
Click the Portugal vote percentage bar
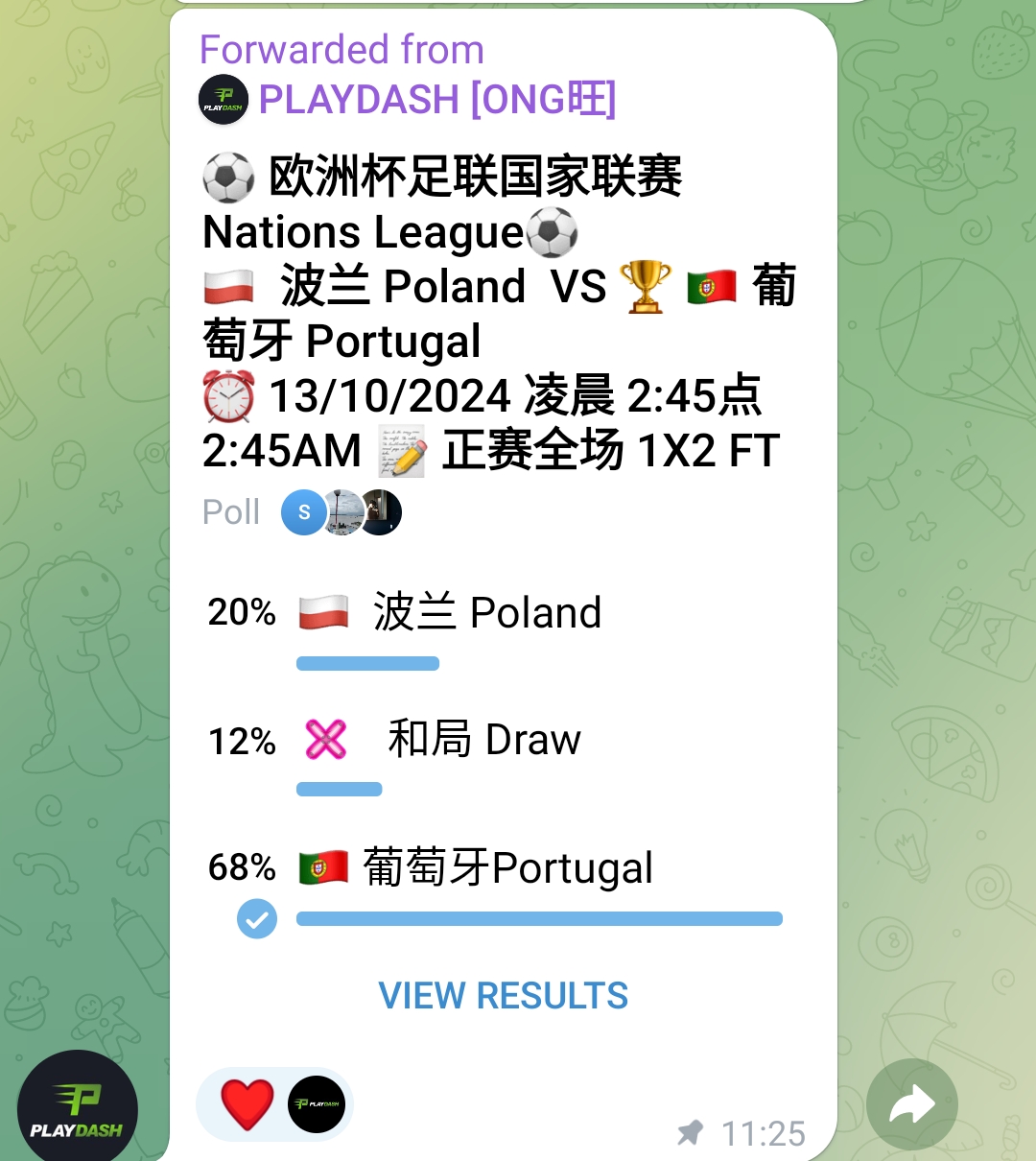coord(540,918)
